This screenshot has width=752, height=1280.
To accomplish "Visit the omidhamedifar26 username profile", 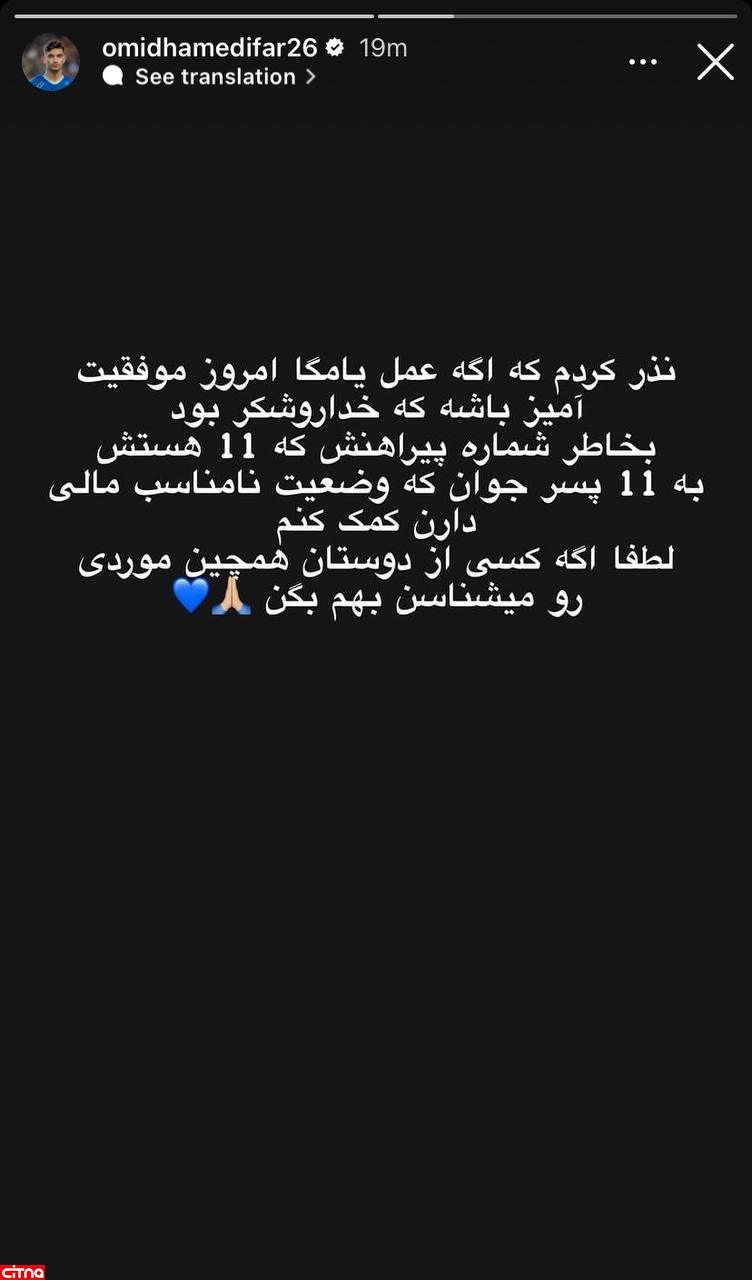I will click(209, 47).
